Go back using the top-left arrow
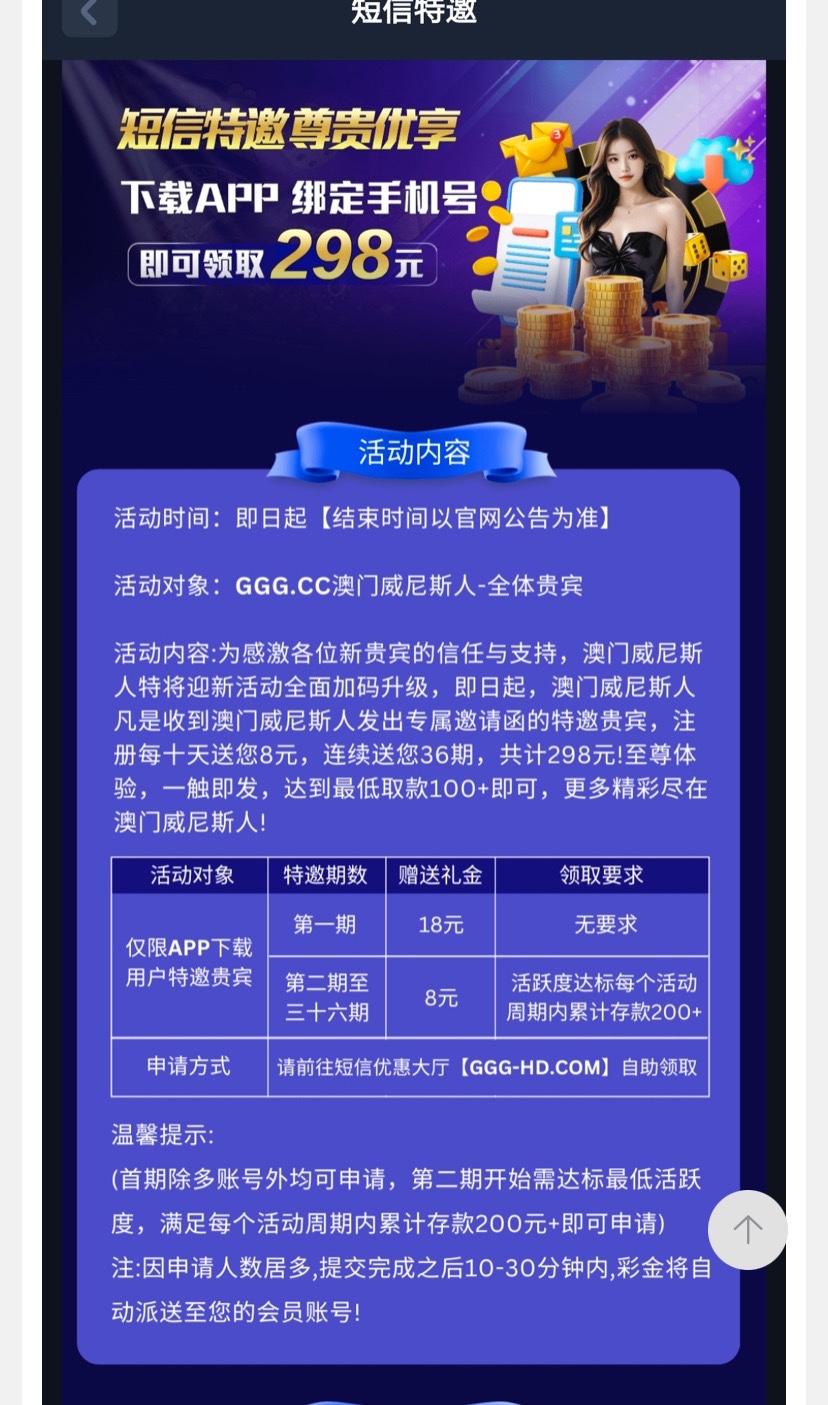 pos(89,14)
